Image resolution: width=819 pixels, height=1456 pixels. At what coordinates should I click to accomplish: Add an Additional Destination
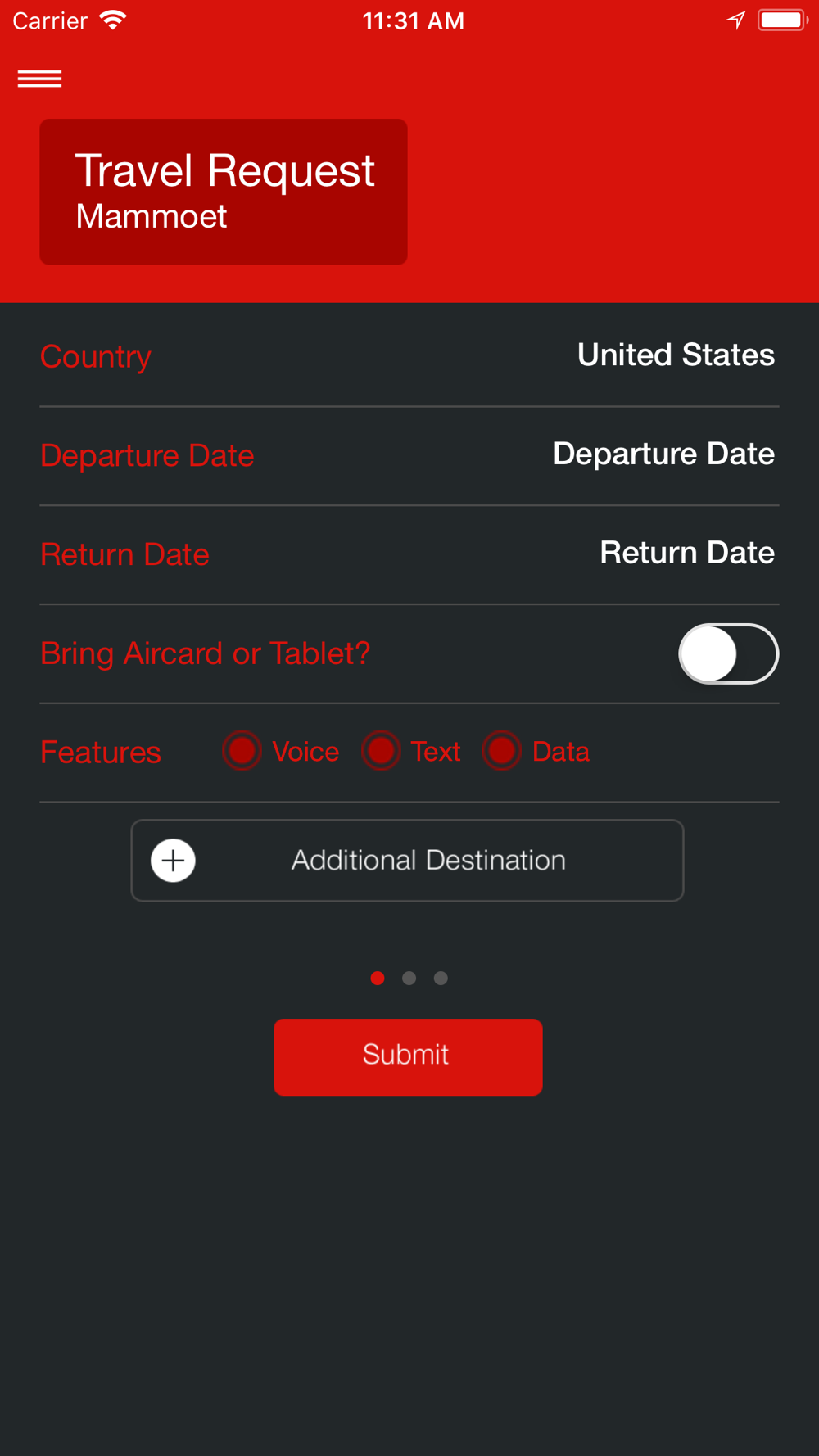point(407,861)
